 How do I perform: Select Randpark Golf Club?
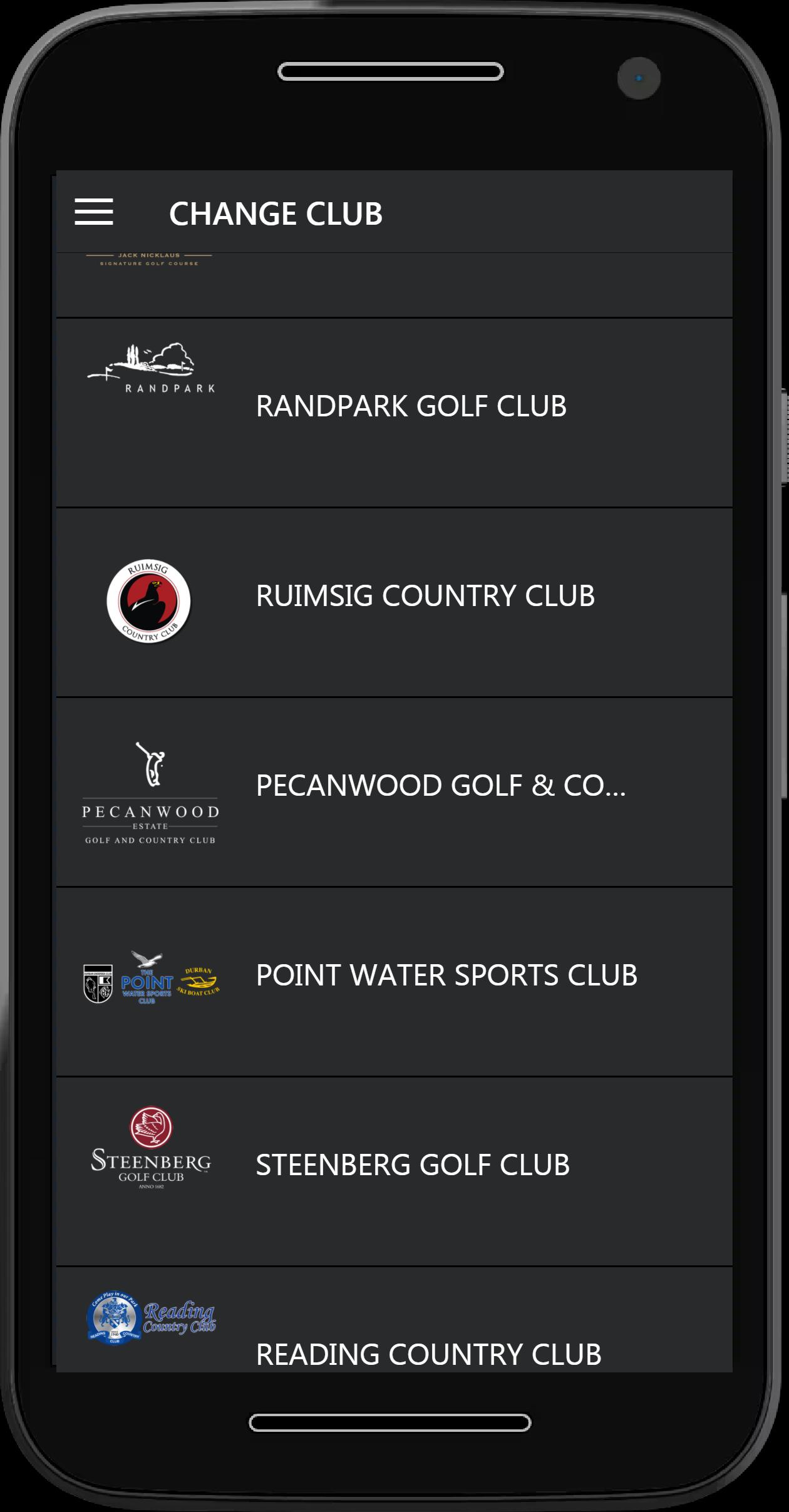[x=394, y=413]
